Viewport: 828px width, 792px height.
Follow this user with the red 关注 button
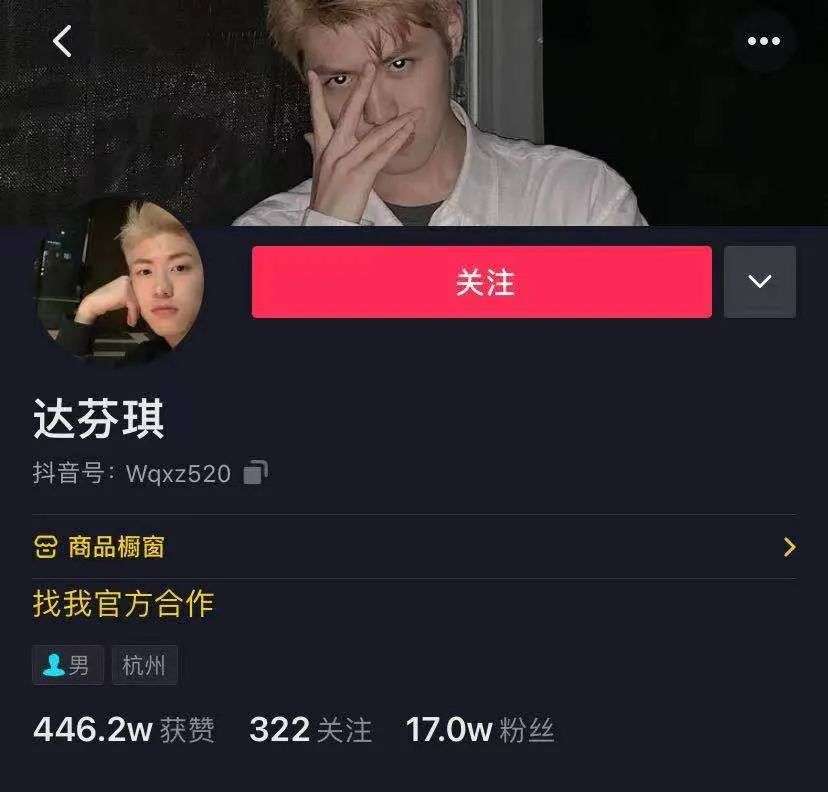[482, 282]
